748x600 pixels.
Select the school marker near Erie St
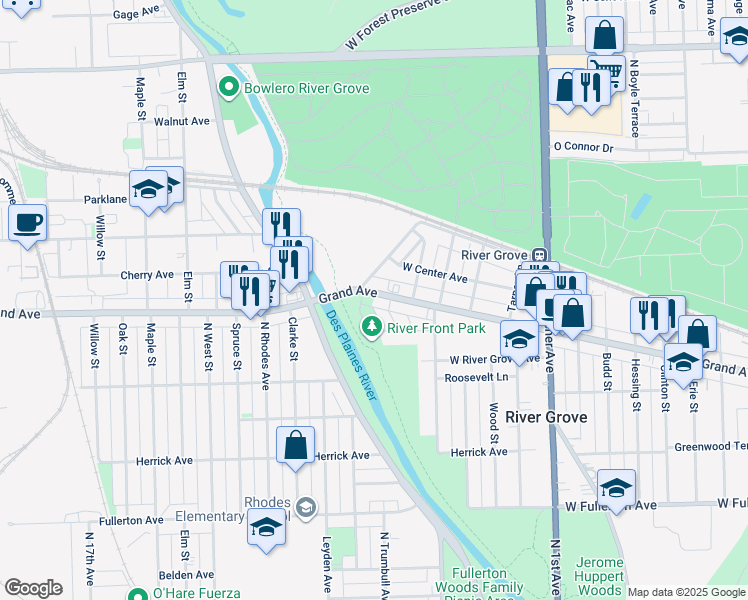(684, 365)
